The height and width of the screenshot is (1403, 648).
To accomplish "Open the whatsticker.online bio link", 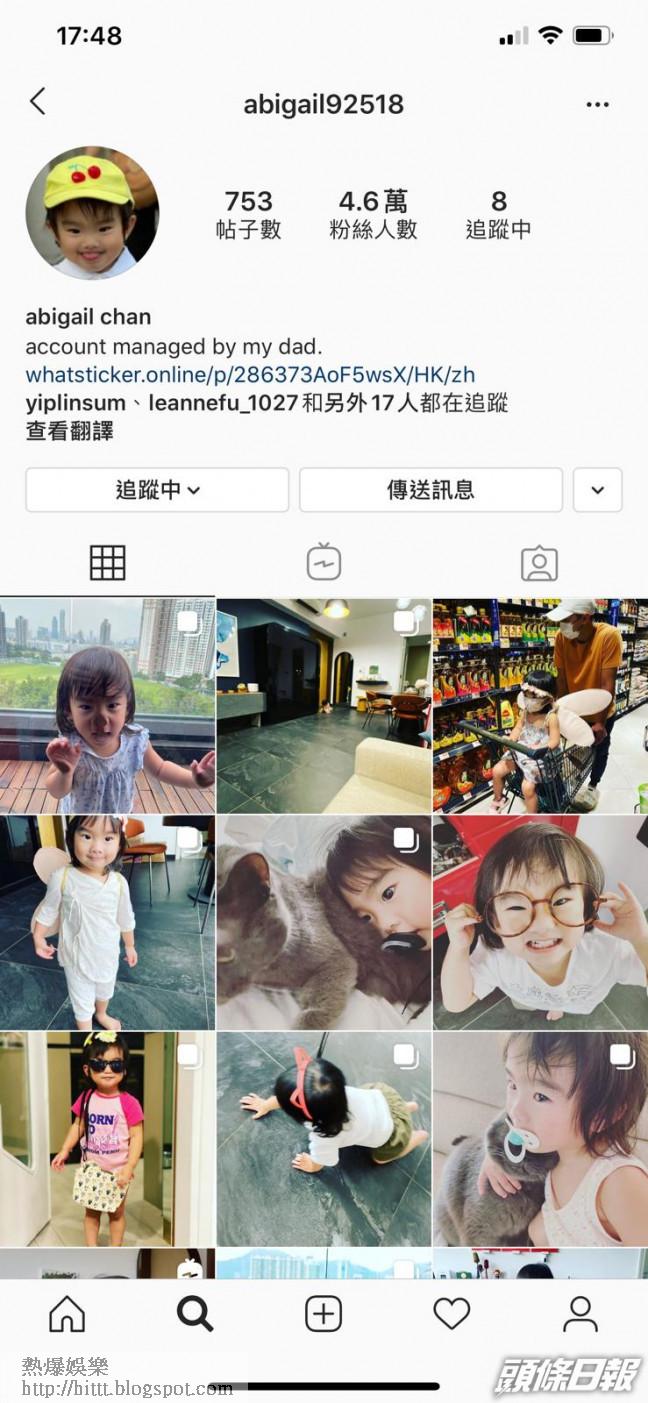I will 250,375.
